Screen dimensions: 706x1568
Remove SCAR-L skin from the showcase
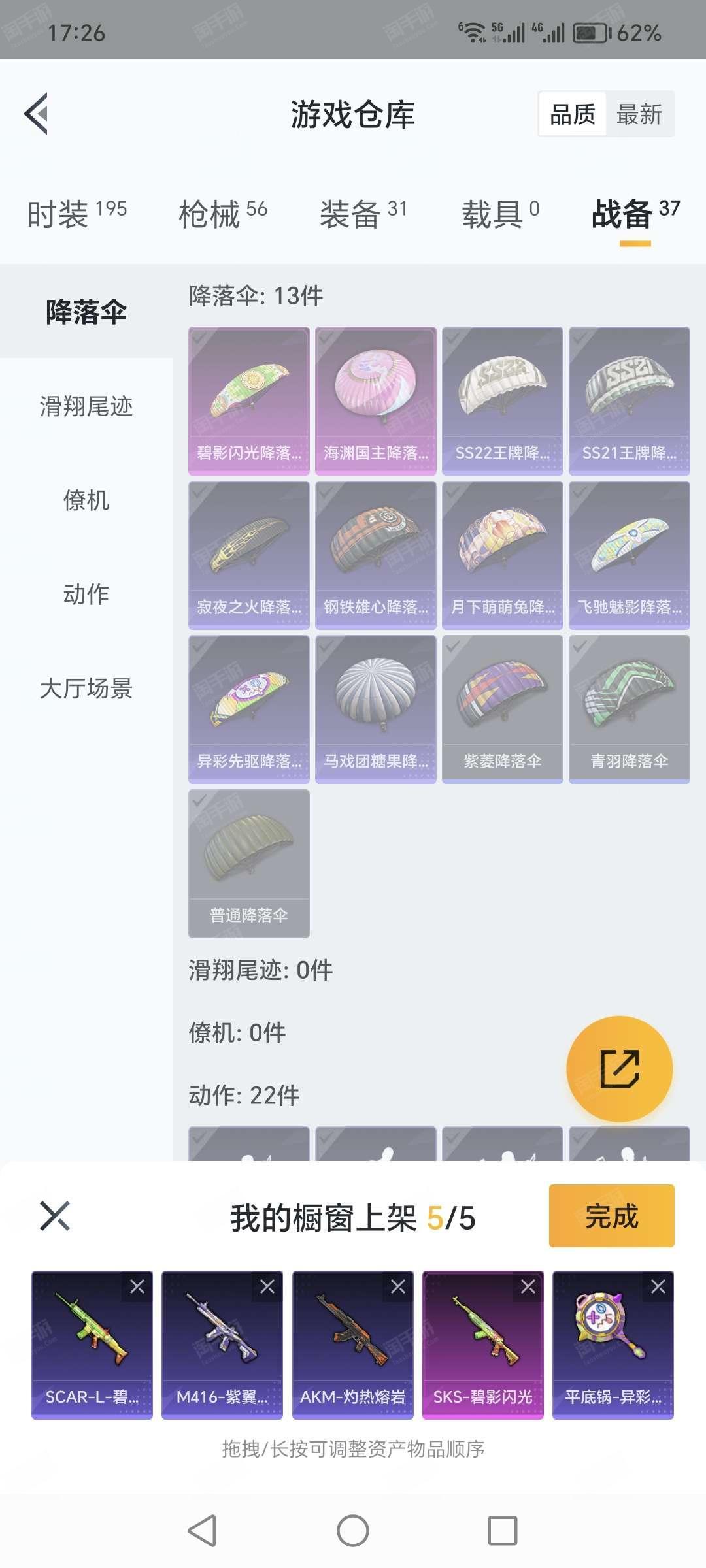coord(137,1286)
